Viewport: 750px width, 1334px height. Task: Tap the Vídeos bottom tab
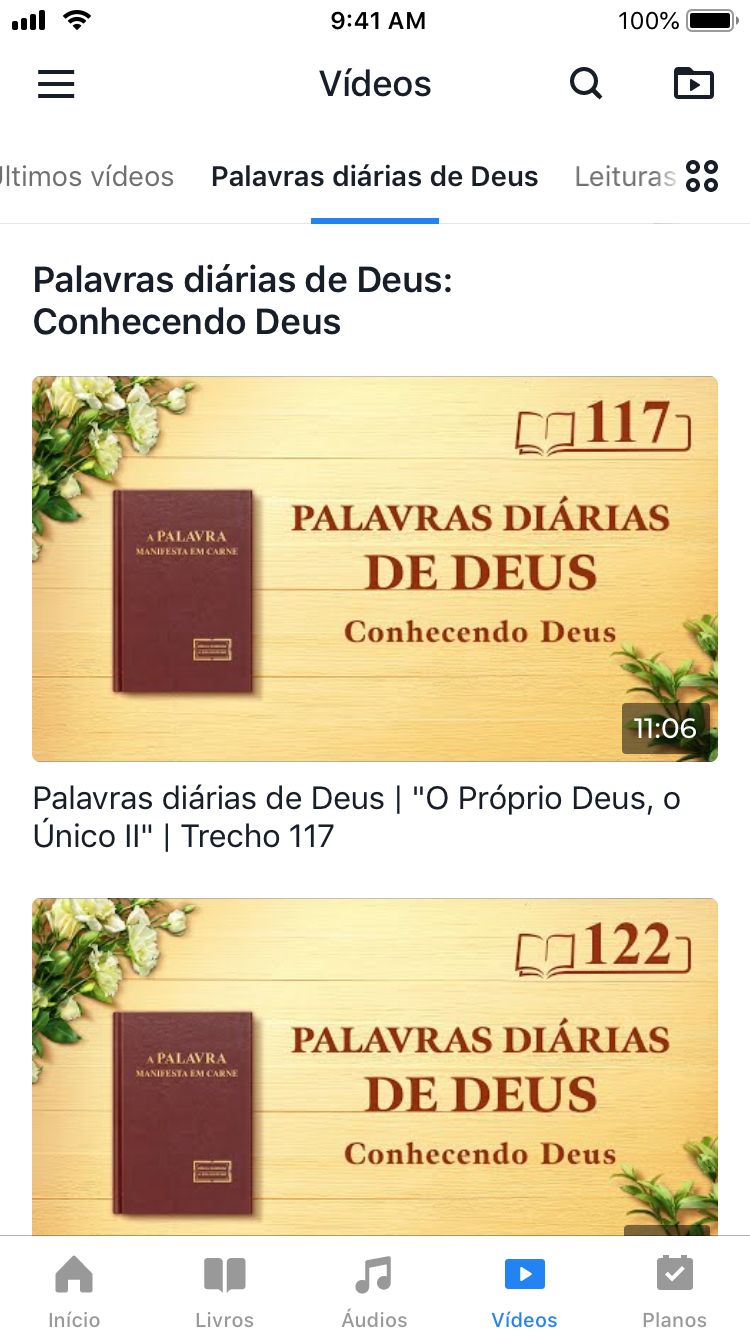point(525,1291)
